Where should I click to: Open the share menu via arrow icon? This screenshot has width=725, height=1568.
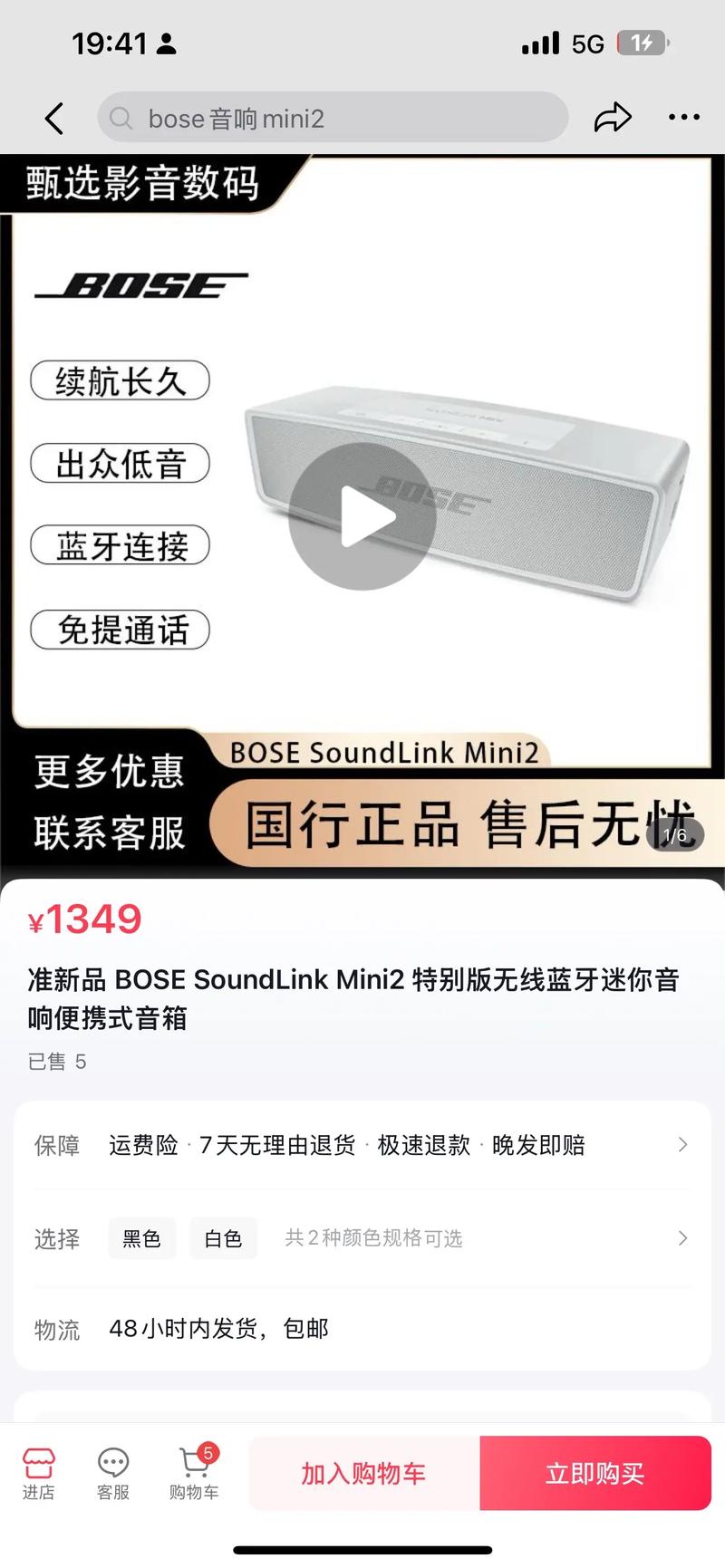(613, 118)
